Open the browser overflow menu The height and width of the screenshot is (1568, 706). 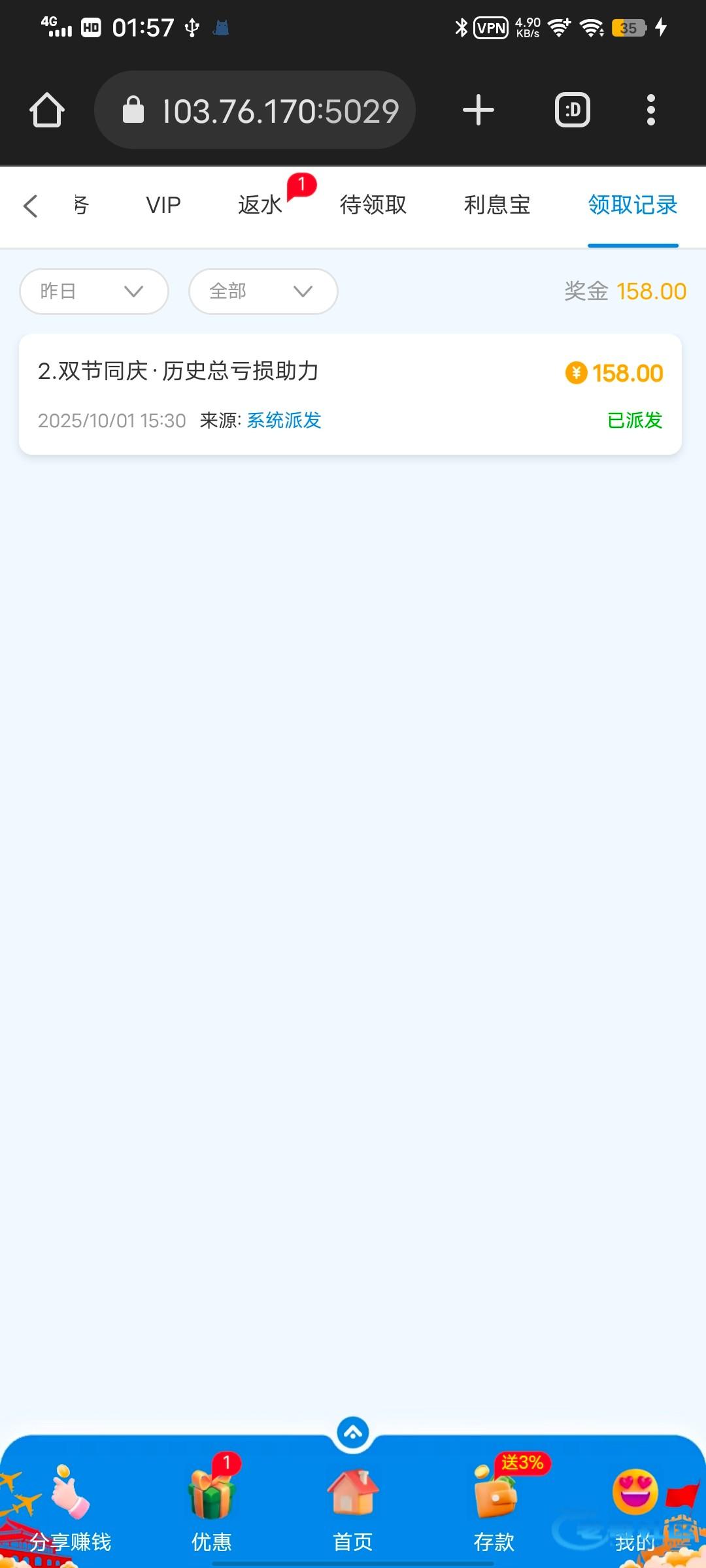click(650, 110)
